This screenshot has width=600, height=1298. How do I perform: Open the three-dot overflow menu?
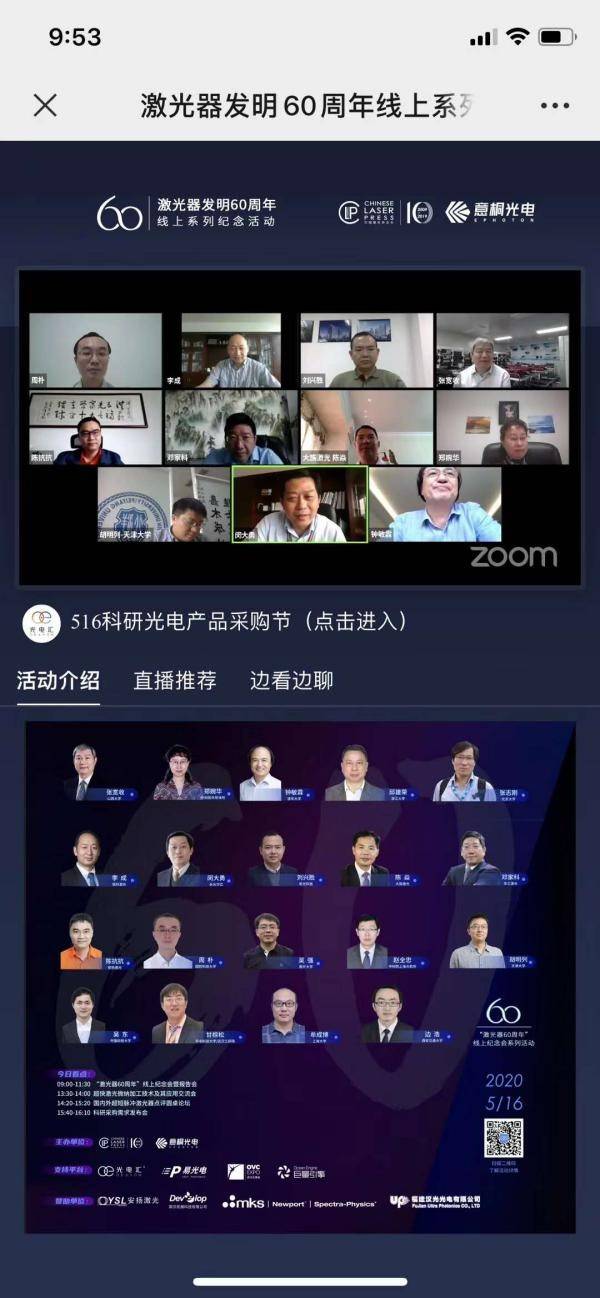click(554, 106)
